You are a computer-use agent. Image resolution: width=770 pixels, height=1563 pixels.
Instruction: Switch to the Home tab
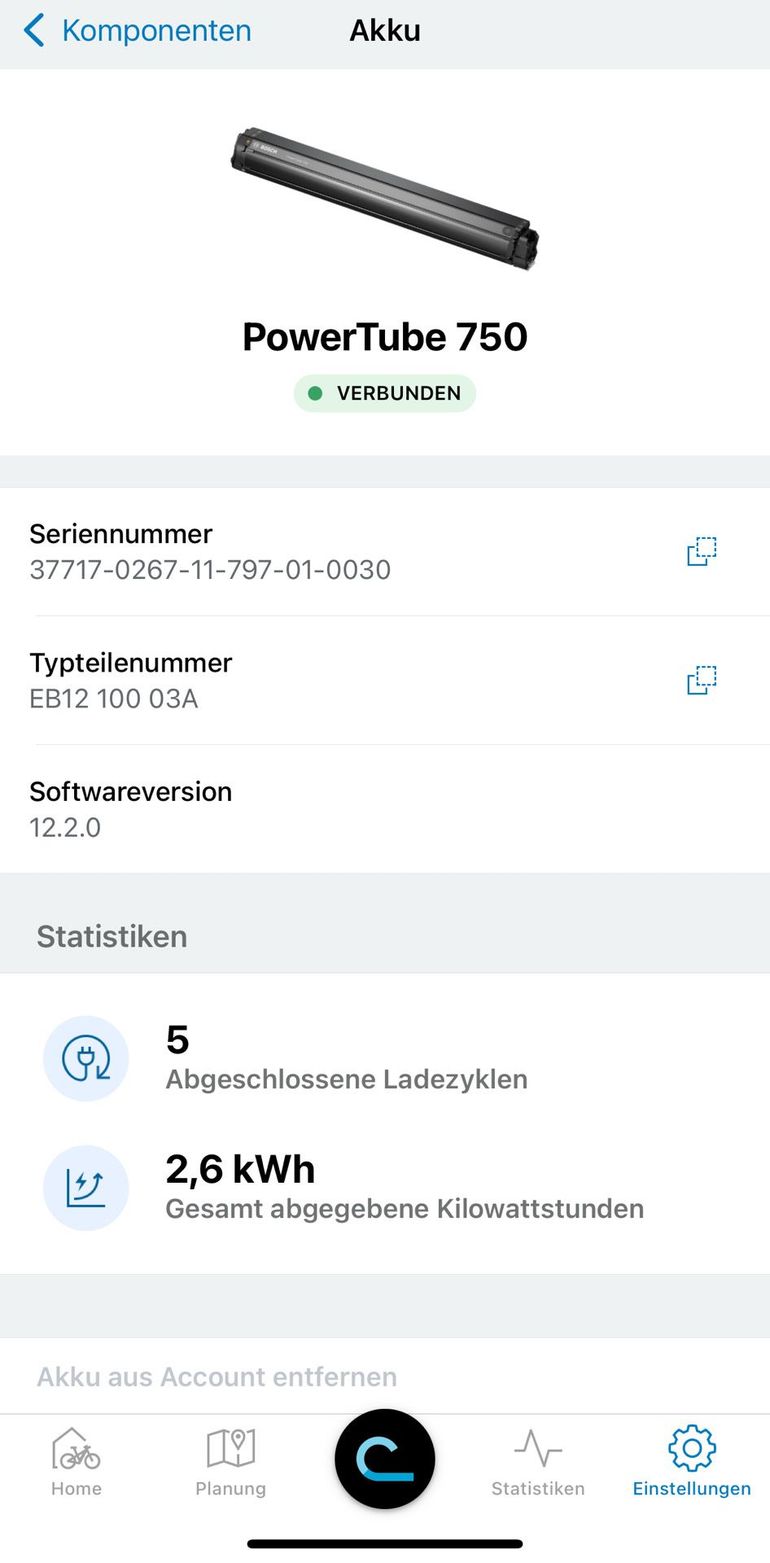pos(76,1462)
